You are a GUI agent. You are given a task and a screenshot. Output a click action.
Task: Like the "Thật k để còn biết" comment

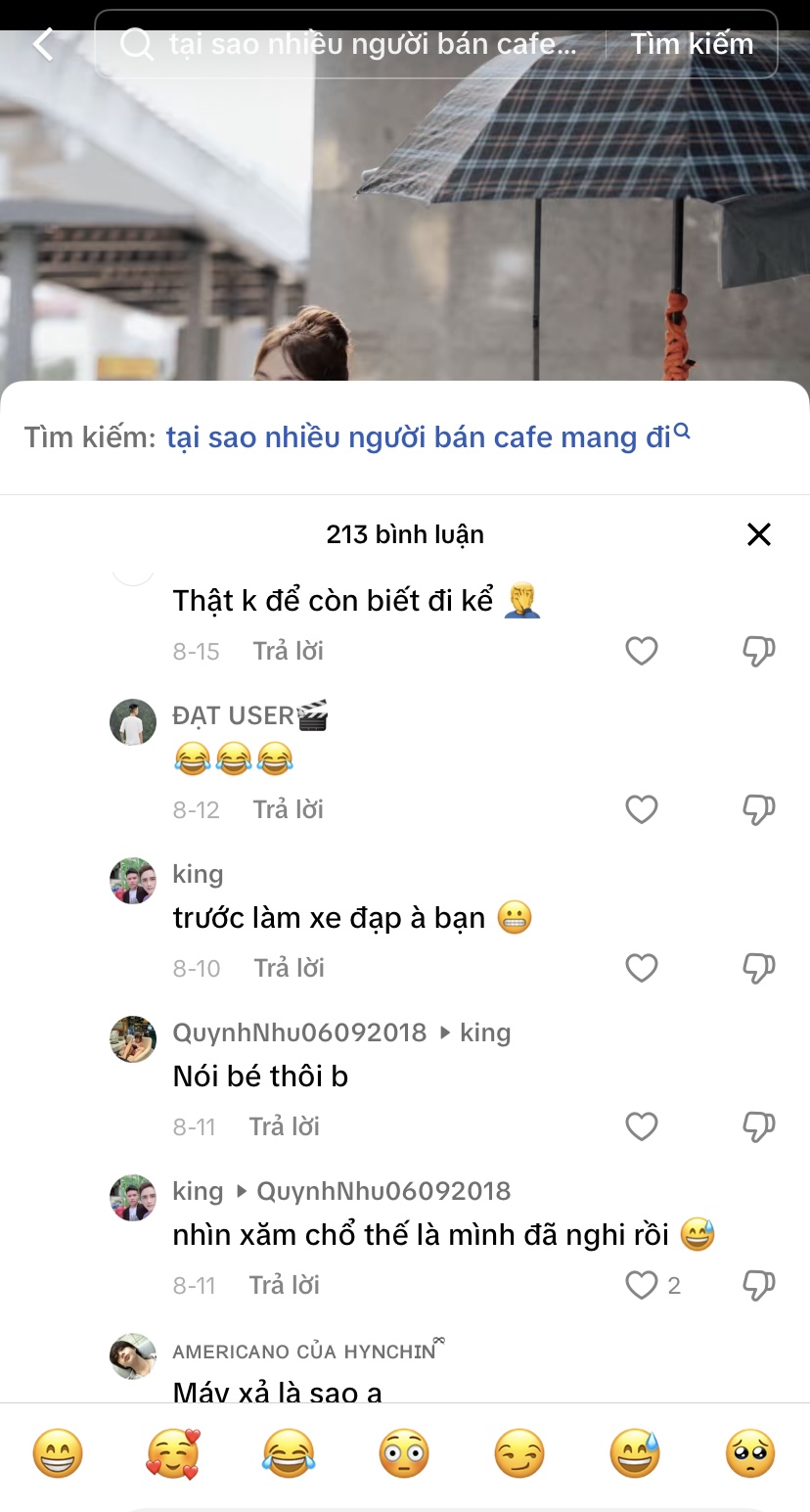[x=642, y=651]
